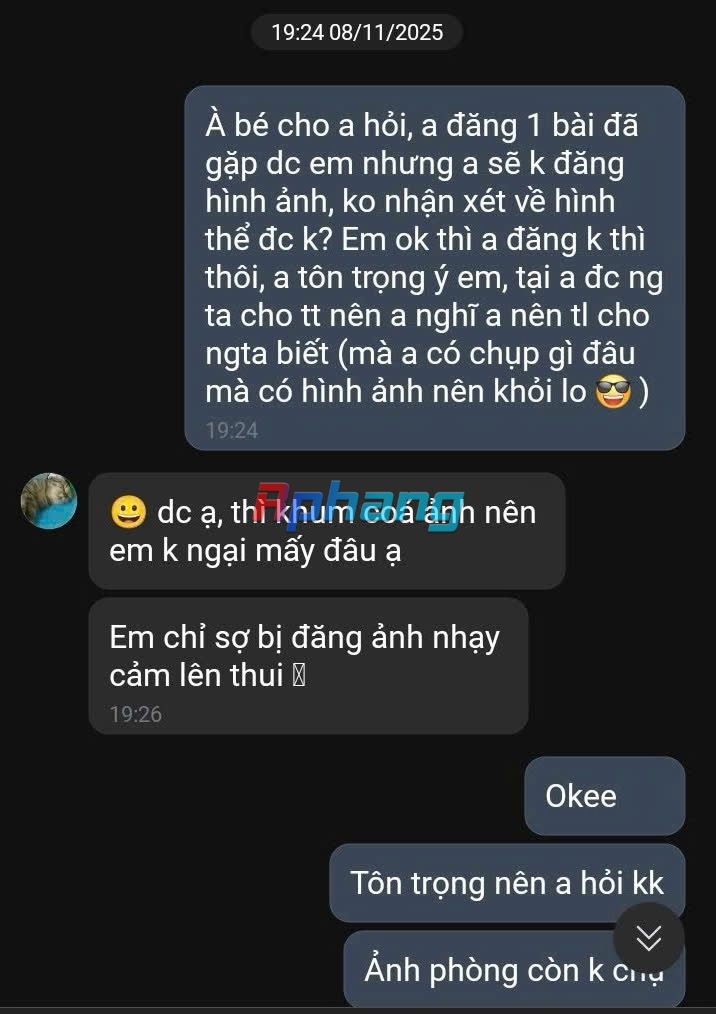Open the sender's cat profile picture

click(49, 501)
